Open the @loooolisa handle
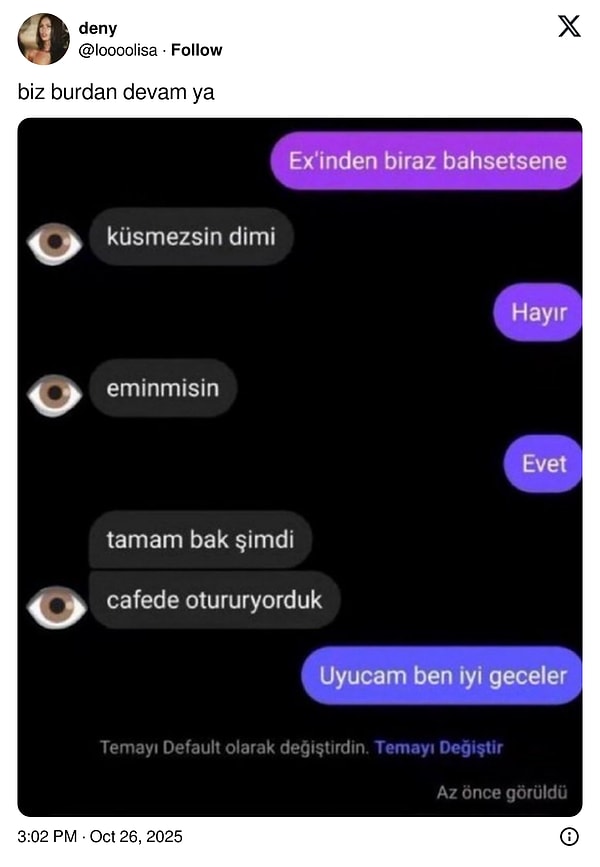 117,50
